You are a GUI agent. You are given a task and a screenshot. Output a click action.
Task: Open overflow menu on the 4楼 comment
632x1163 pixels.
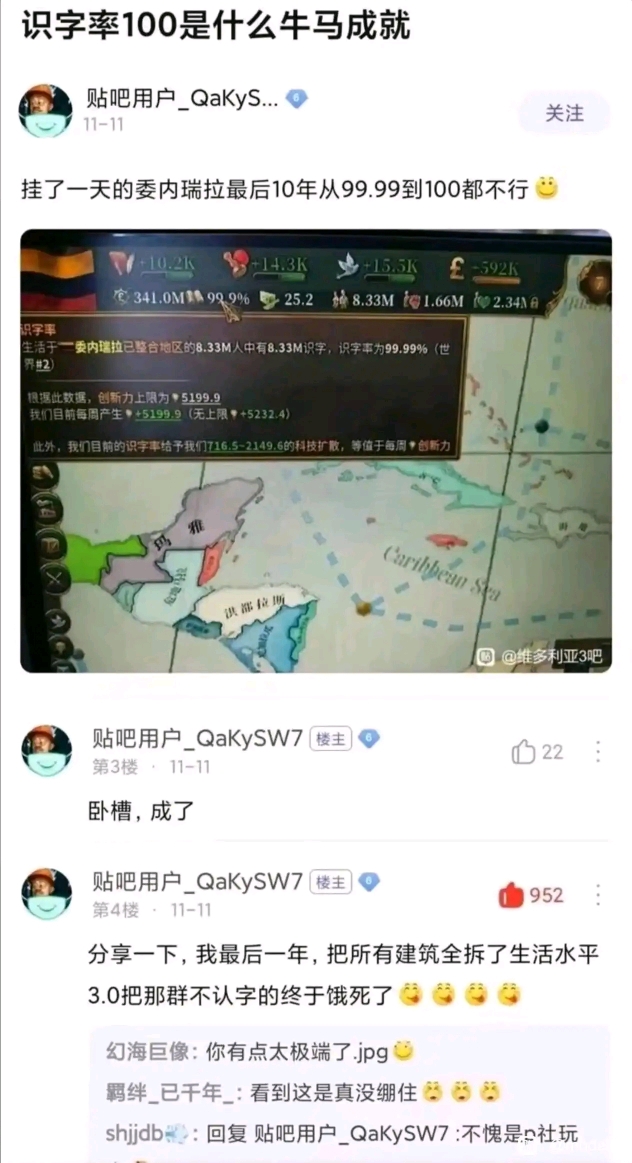tap(597, 895)
